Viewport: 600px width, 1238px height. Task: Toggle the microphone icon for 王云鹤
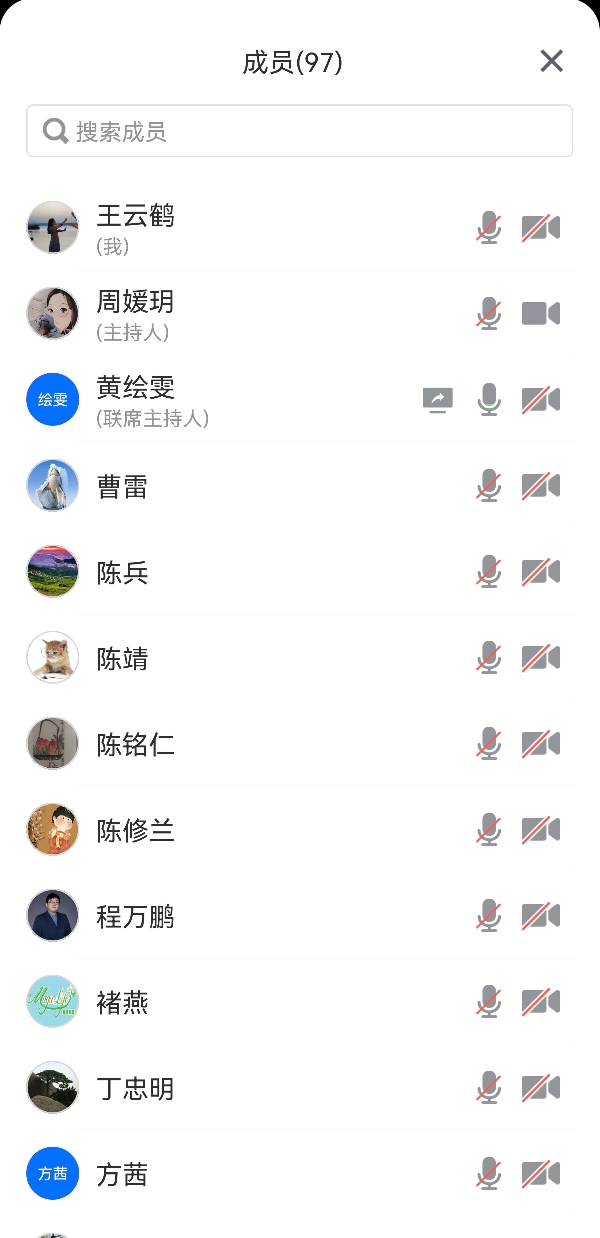pyautogui.click(x=488, y=228)
